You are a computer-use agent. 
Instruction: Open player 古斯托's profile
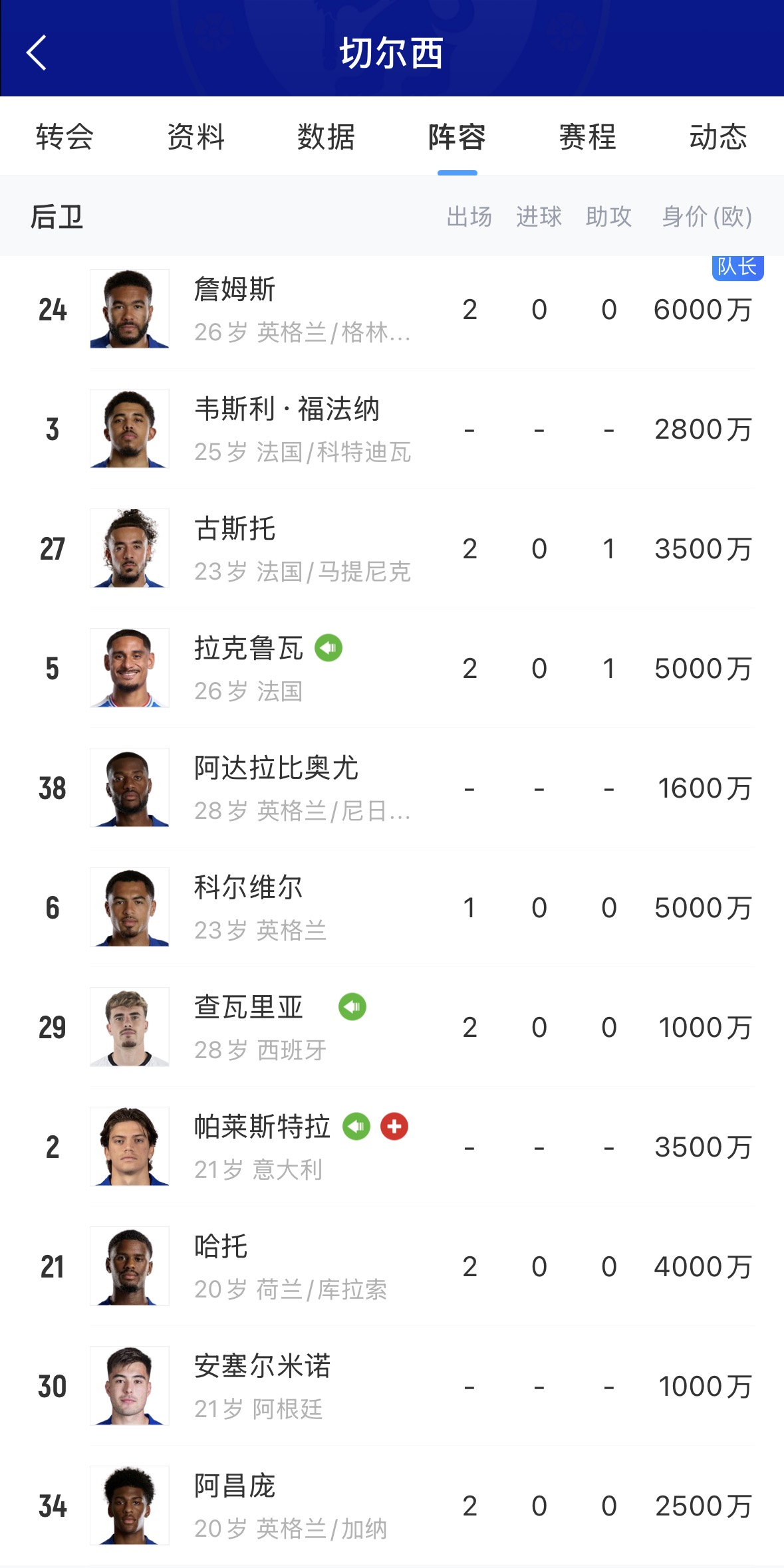pyautogui.click(x=392, y=548)
